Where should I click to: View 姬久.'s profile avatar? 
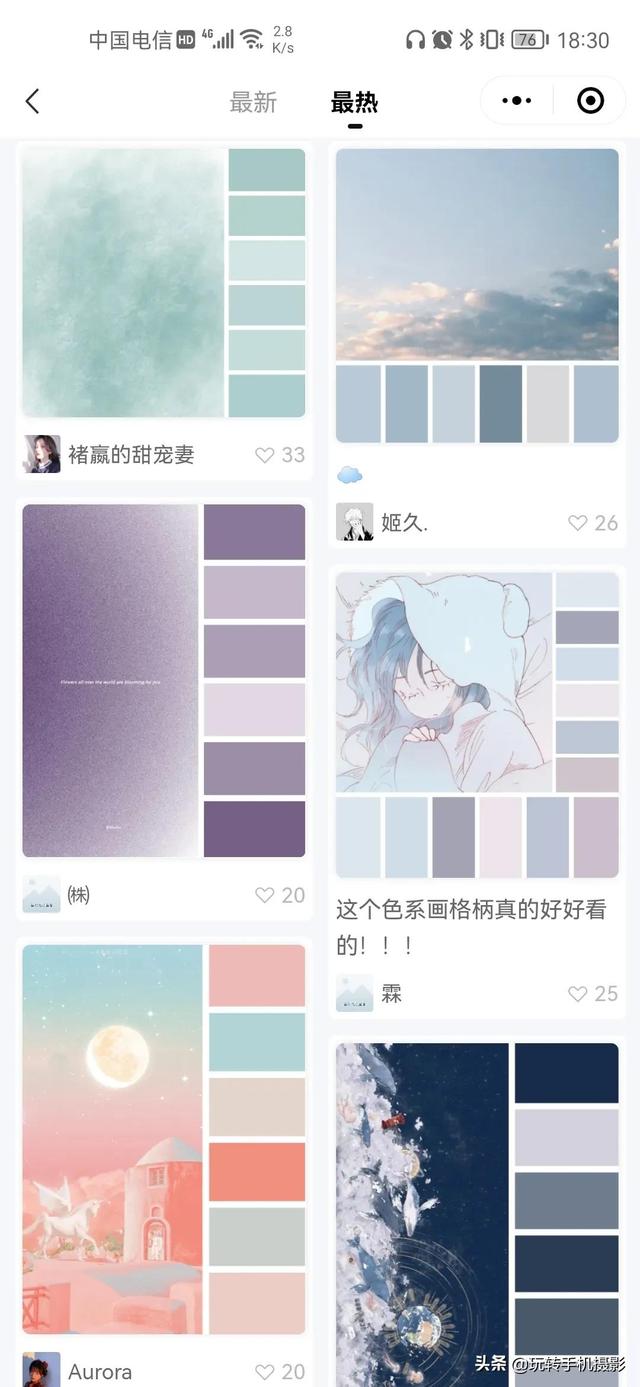pyautogui.click(x=354, y=522)
